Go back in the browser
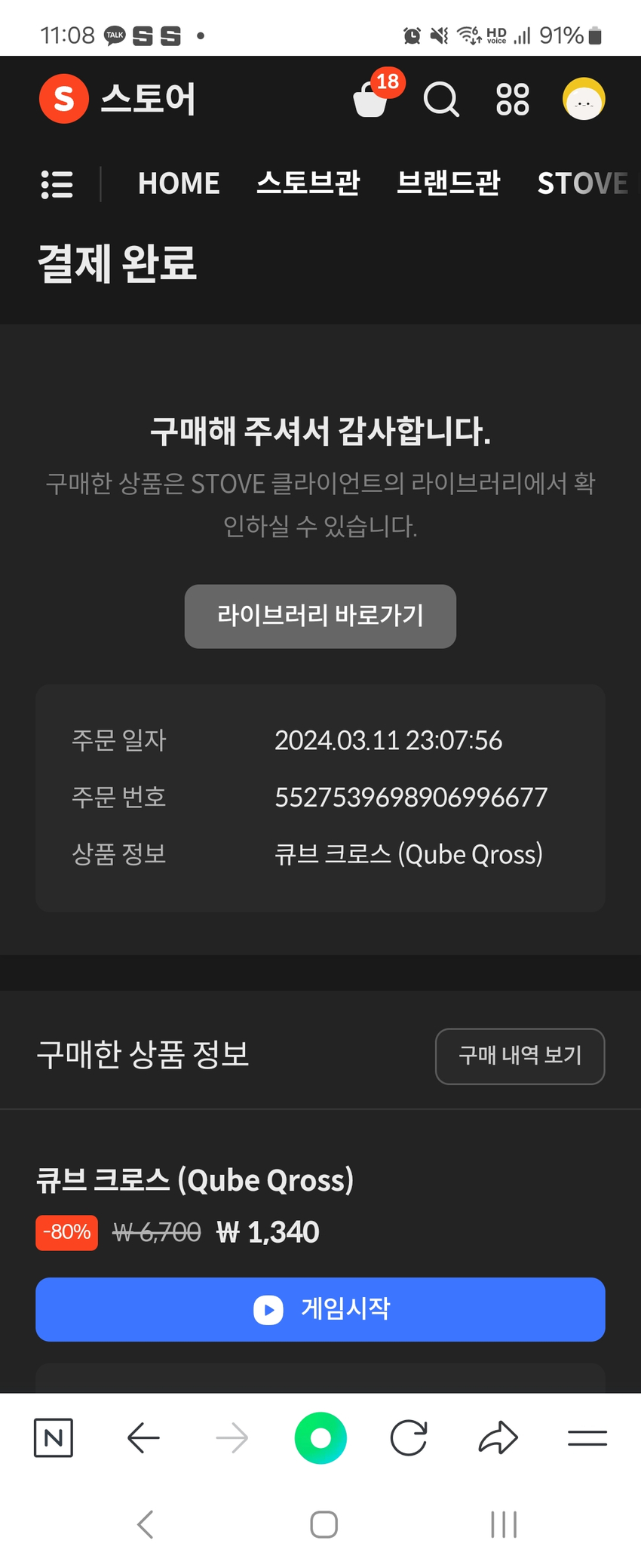Image resolution: width=641 pixels, height=1568 pixels. click(x=143, y=1437)
